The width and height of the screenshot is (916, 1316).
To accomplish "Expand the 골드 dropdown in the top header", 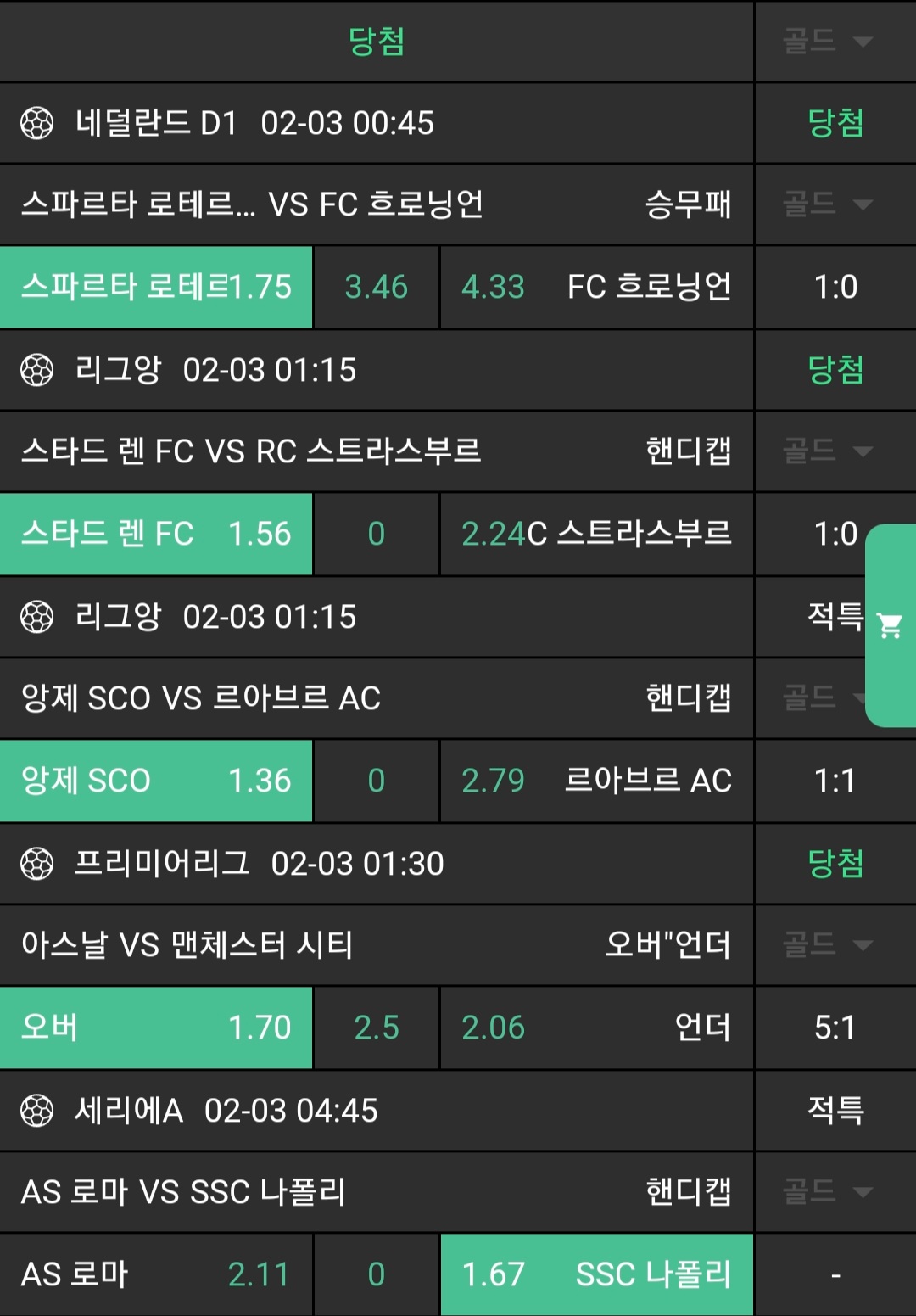I will click(827, 41).
